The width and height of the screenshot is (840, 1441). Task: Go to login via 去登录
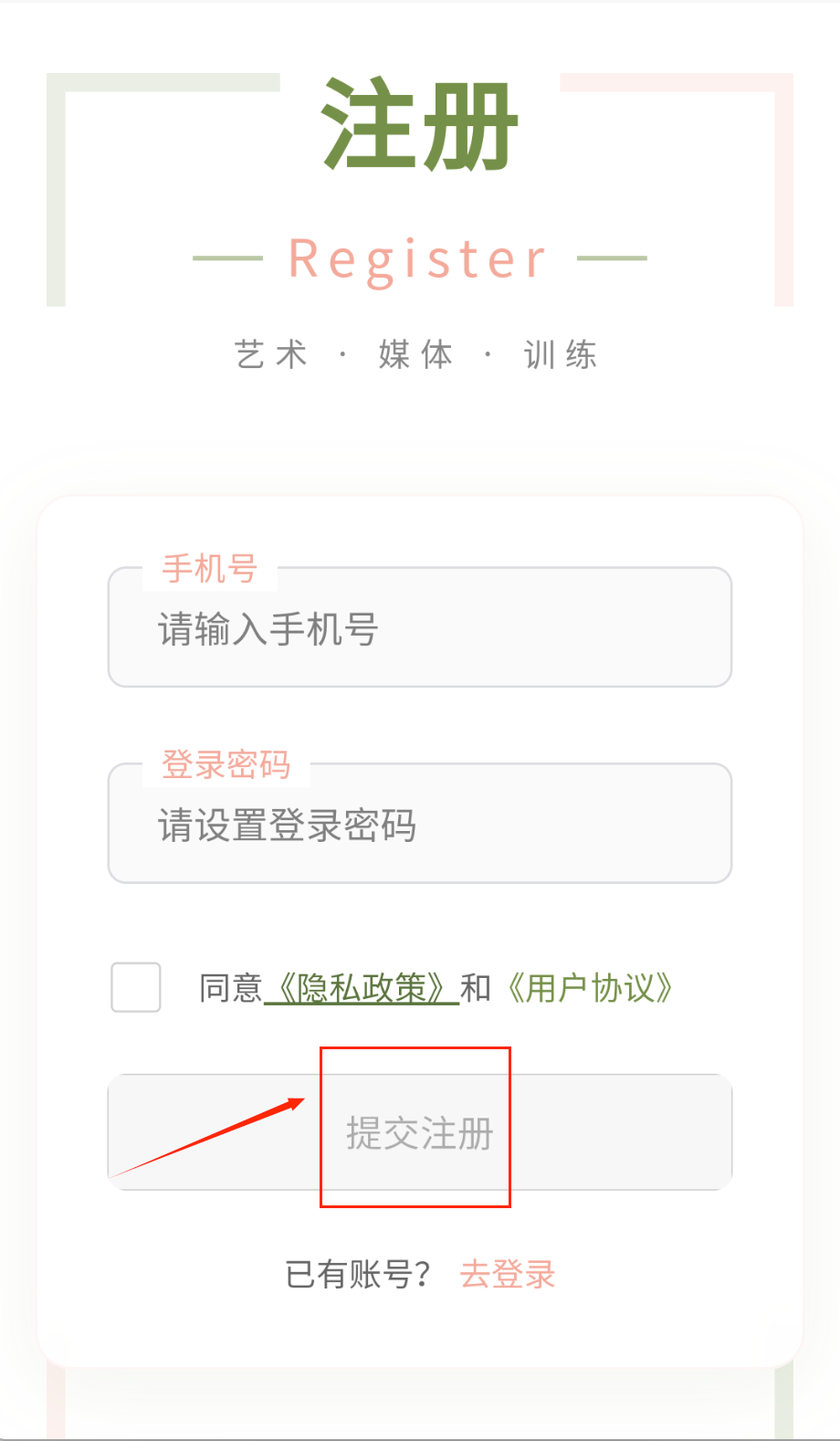click(x=508, y=1274)
